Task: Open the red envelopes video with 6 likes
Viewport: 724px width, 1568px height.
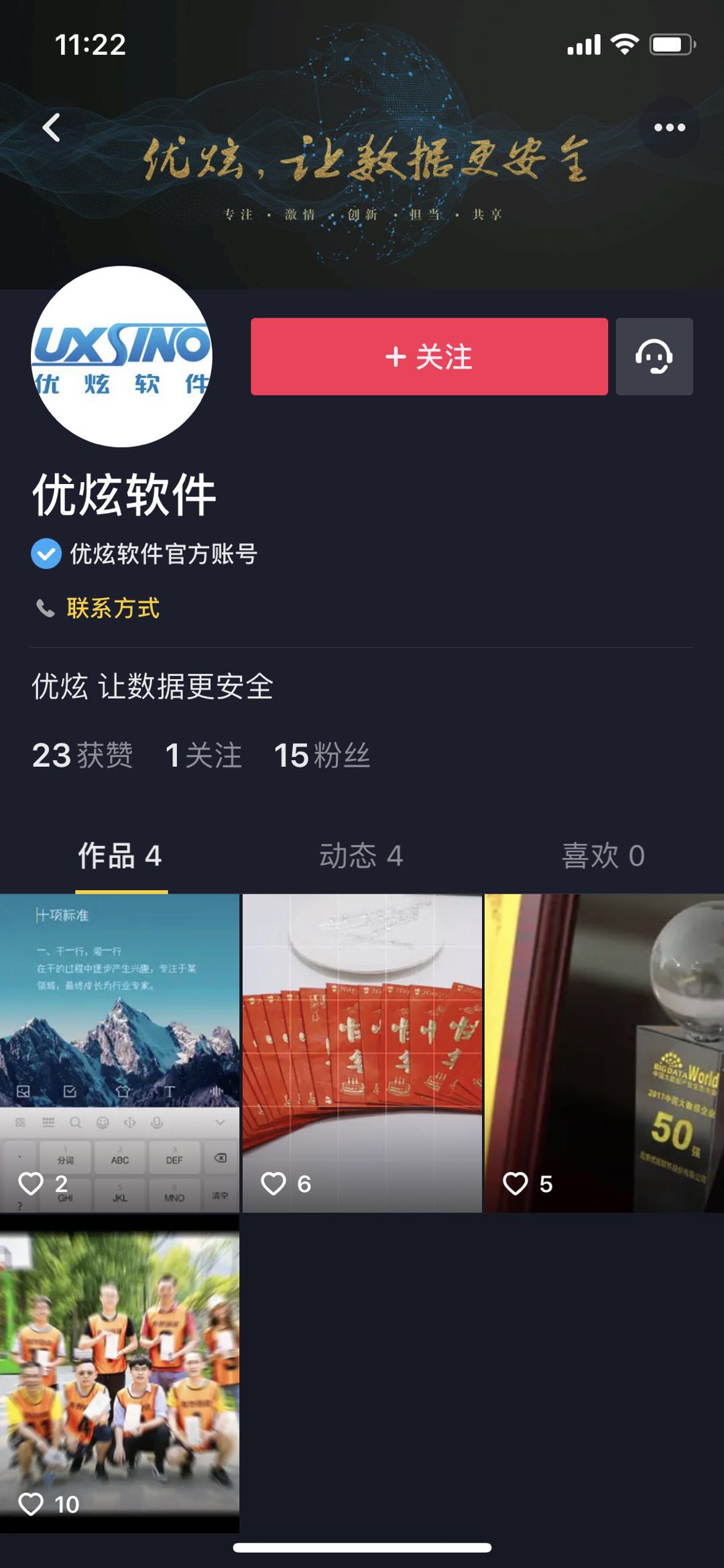Action: [362, 1052]
